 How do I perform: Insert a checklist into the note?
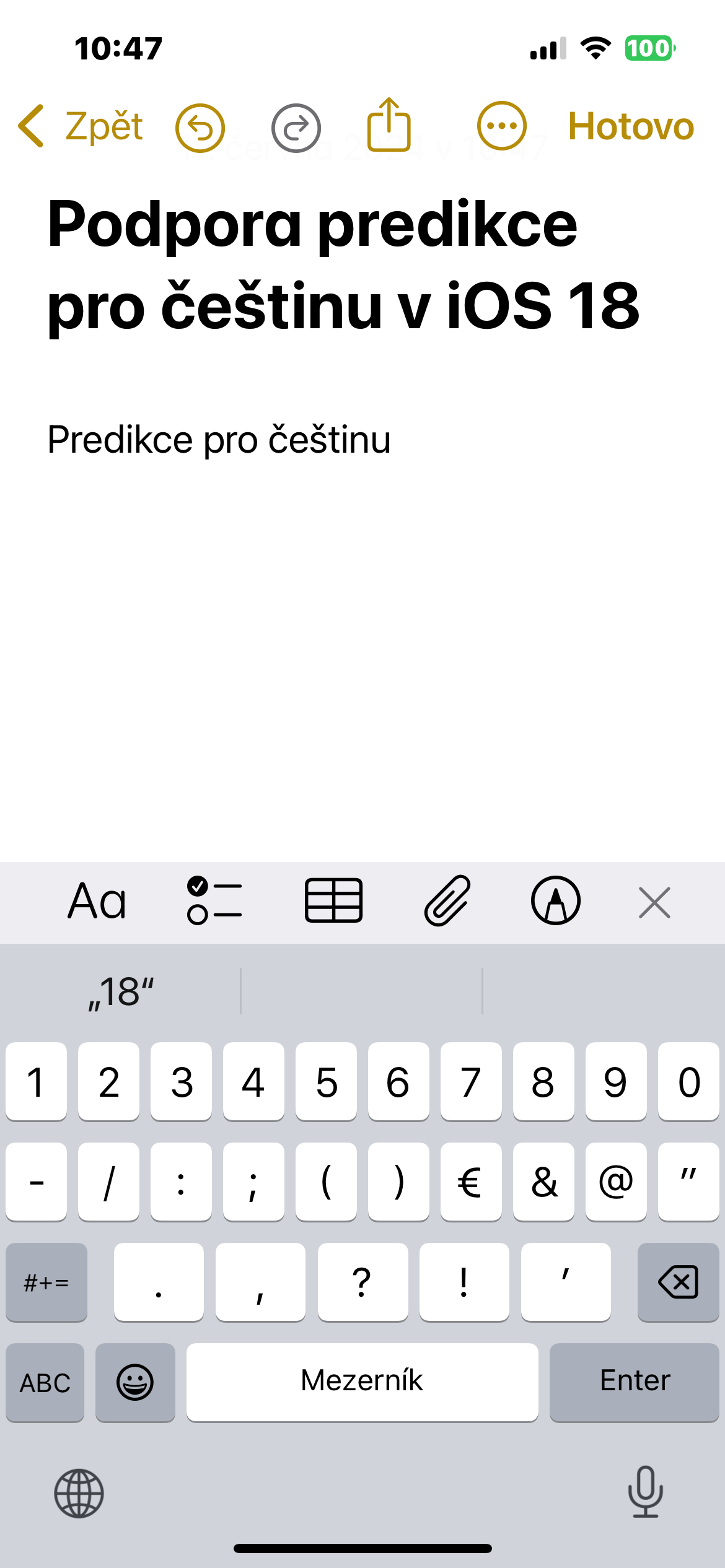[x=214, y=902]
